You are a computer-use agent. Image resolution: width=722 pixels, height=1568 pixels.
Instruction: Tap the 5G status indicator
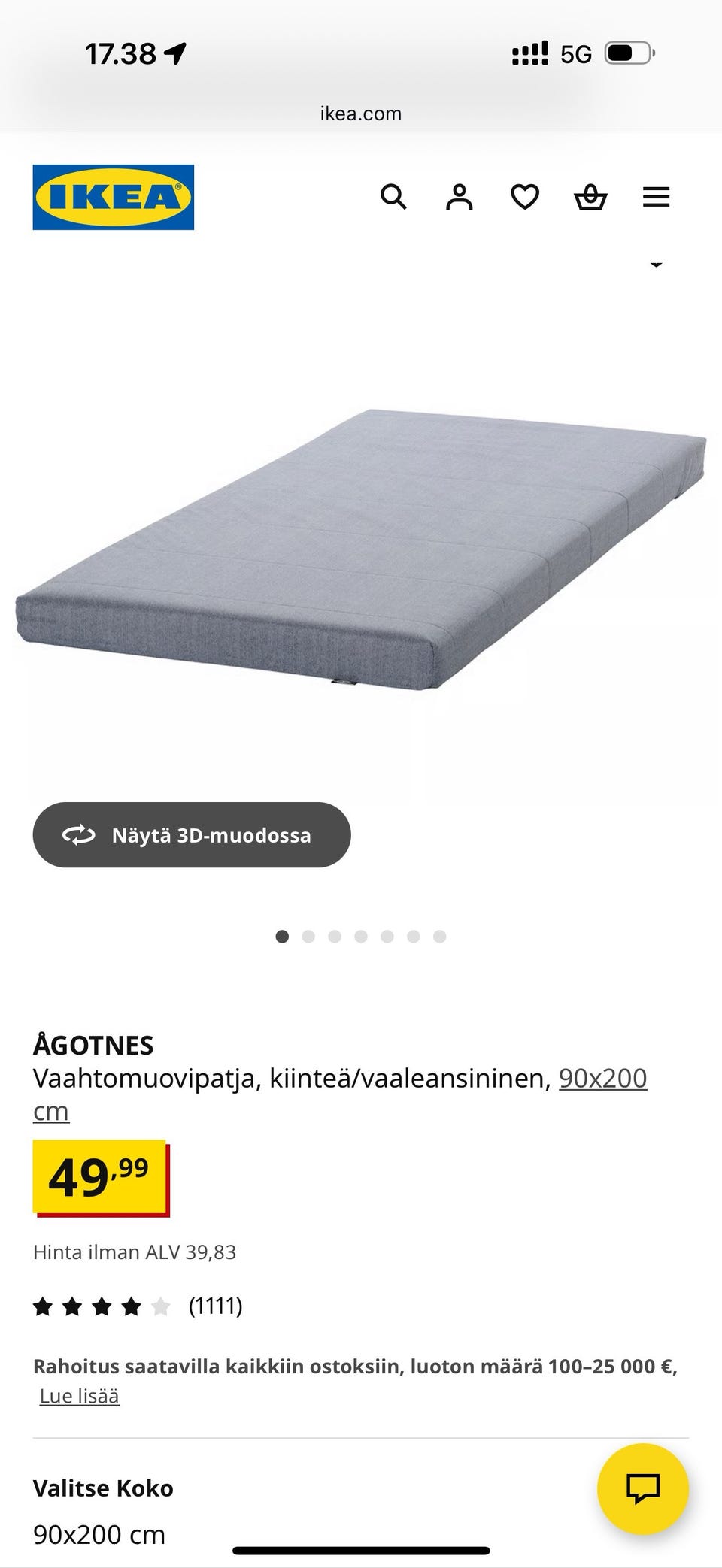tap(574, 53)
